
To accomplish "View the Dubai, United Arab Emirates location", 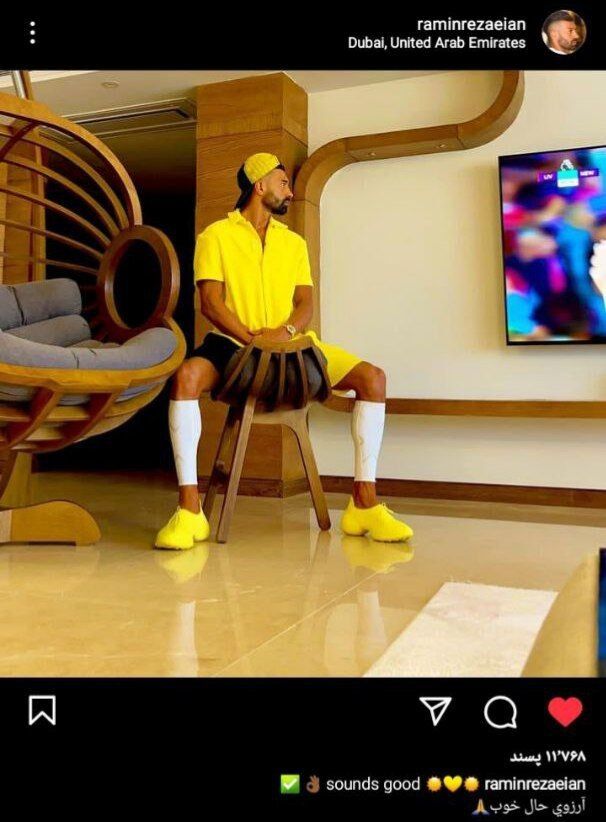I will pos(436,44).
